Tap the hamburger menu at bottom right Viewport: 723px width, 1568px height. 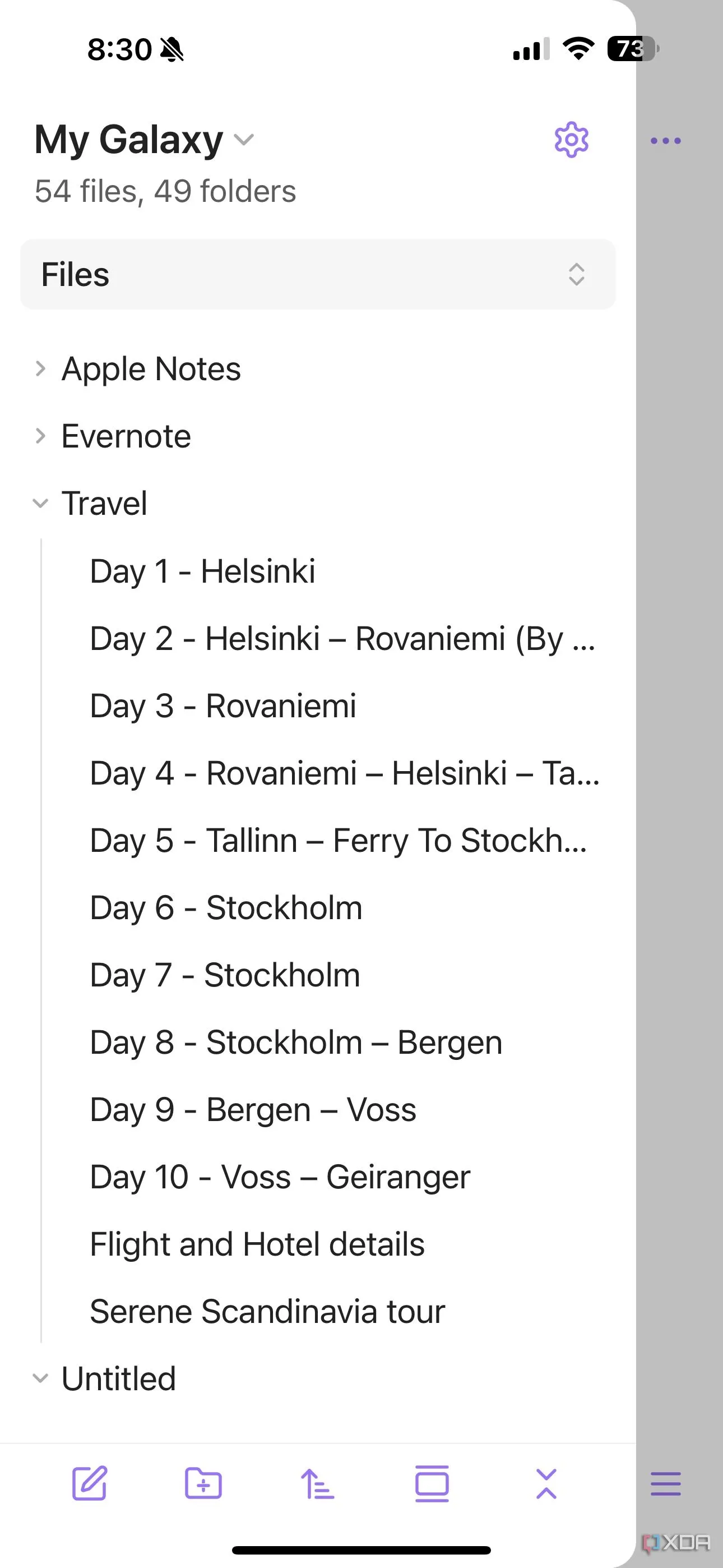click(665, 1483)
